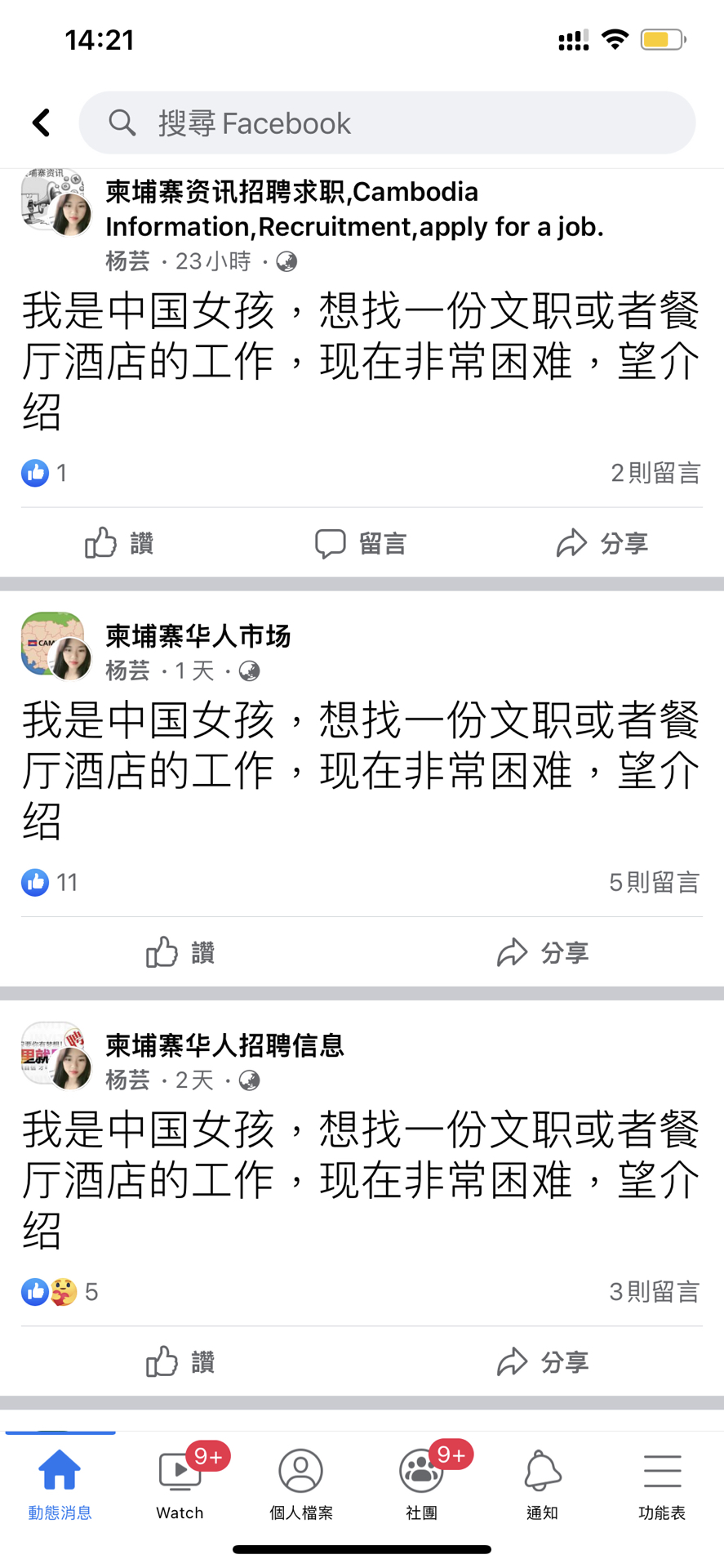This screenshot has height=1568, width=724.
Task: Like the post in 柬埔寨华人市场
Action: pos(180,952)
